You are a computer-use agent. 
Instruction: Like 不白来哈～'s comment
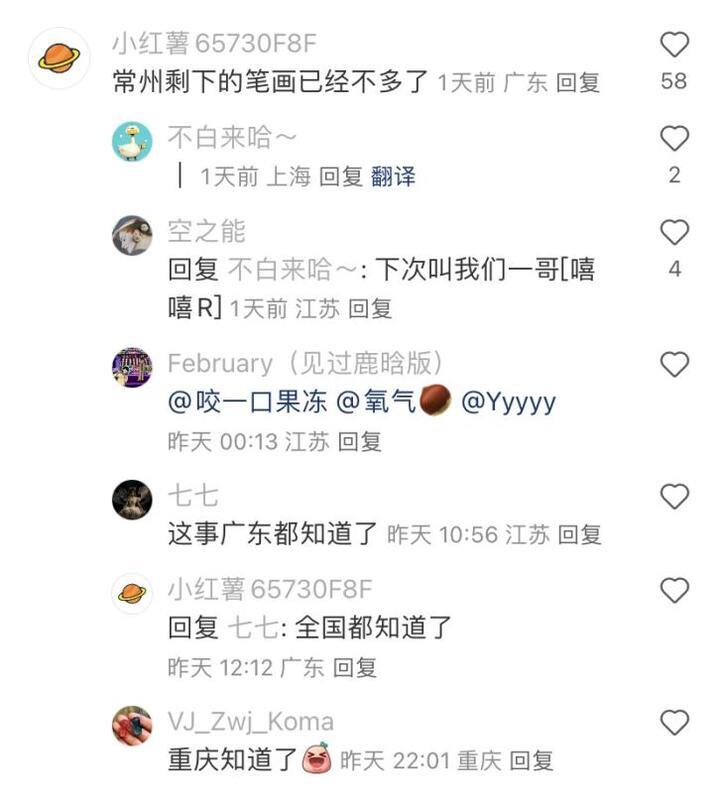tap(675, 138)
